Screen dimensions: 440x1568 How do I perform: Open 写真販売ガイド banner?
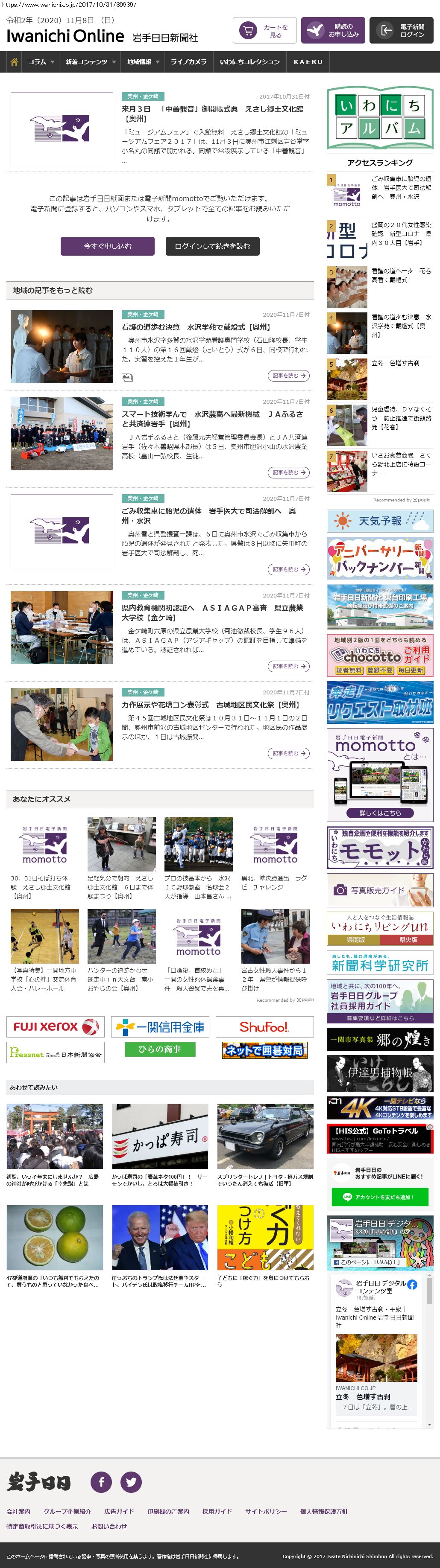coord(380,890)
